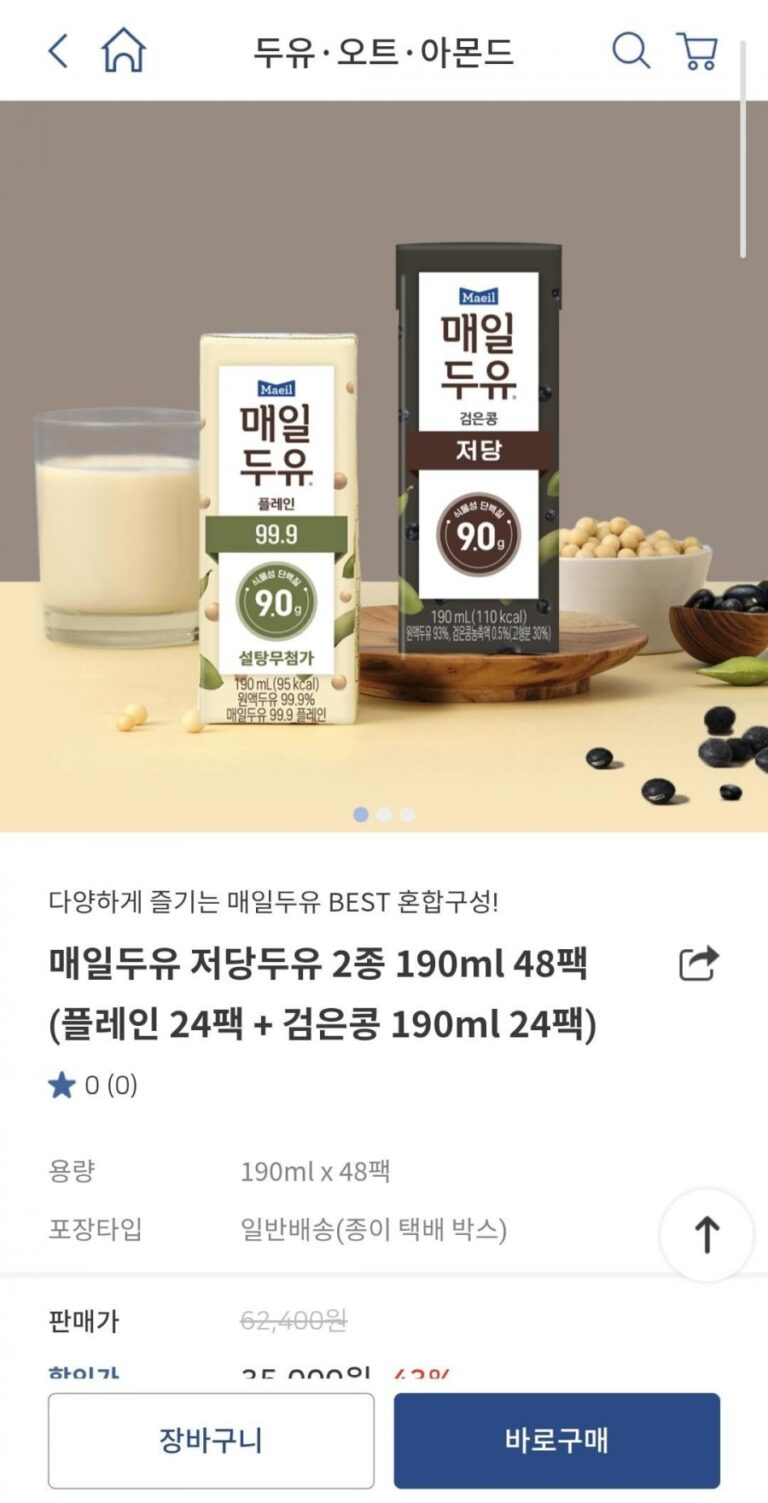Open the home page icon

click(123, 50)
